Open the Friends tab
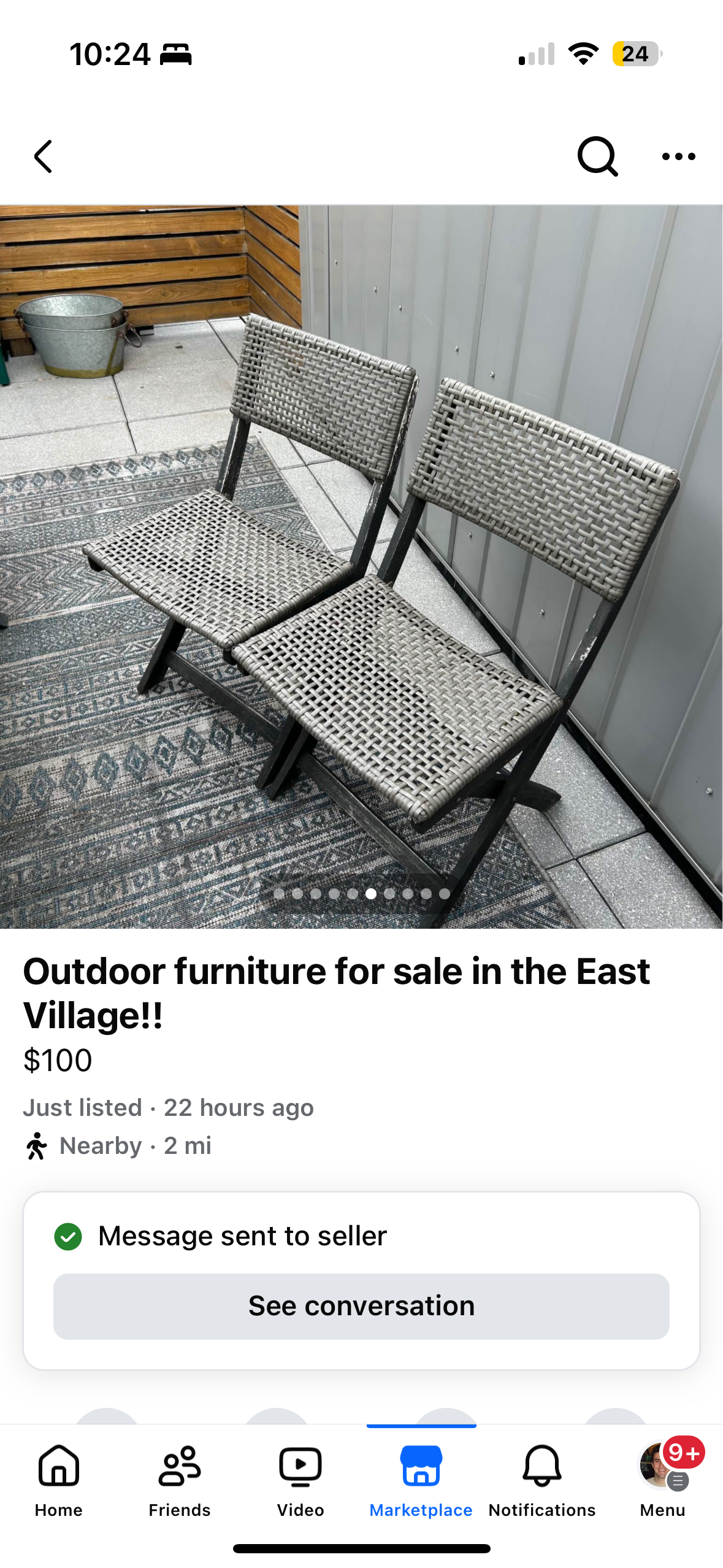This screenshot has height=1568, width=723. pyautogui.click(x=179, y=1480)
